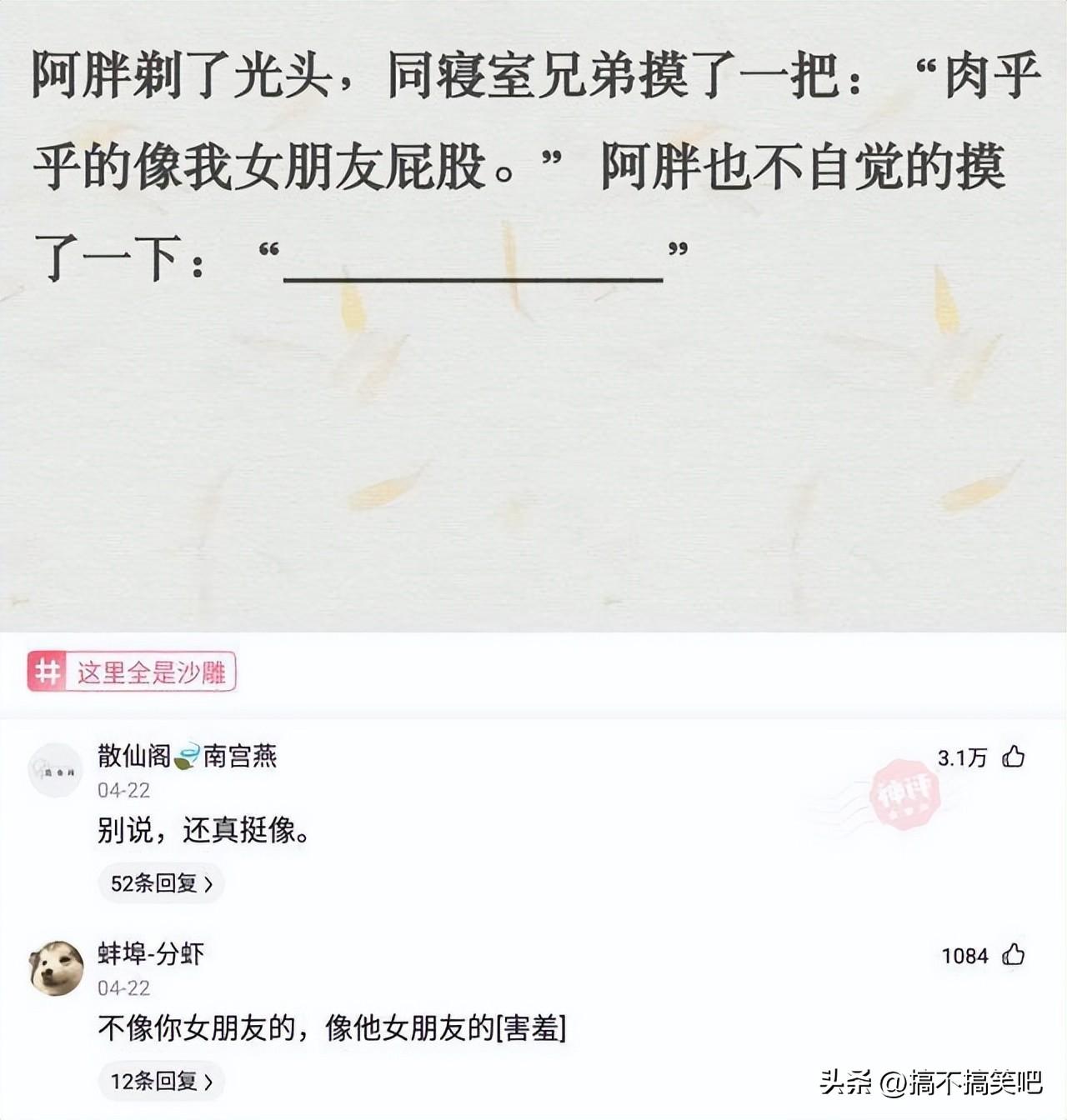Like 蚌埠-分虾's comment
Screen dimensions: 1067x1120
pos(1013,955)
